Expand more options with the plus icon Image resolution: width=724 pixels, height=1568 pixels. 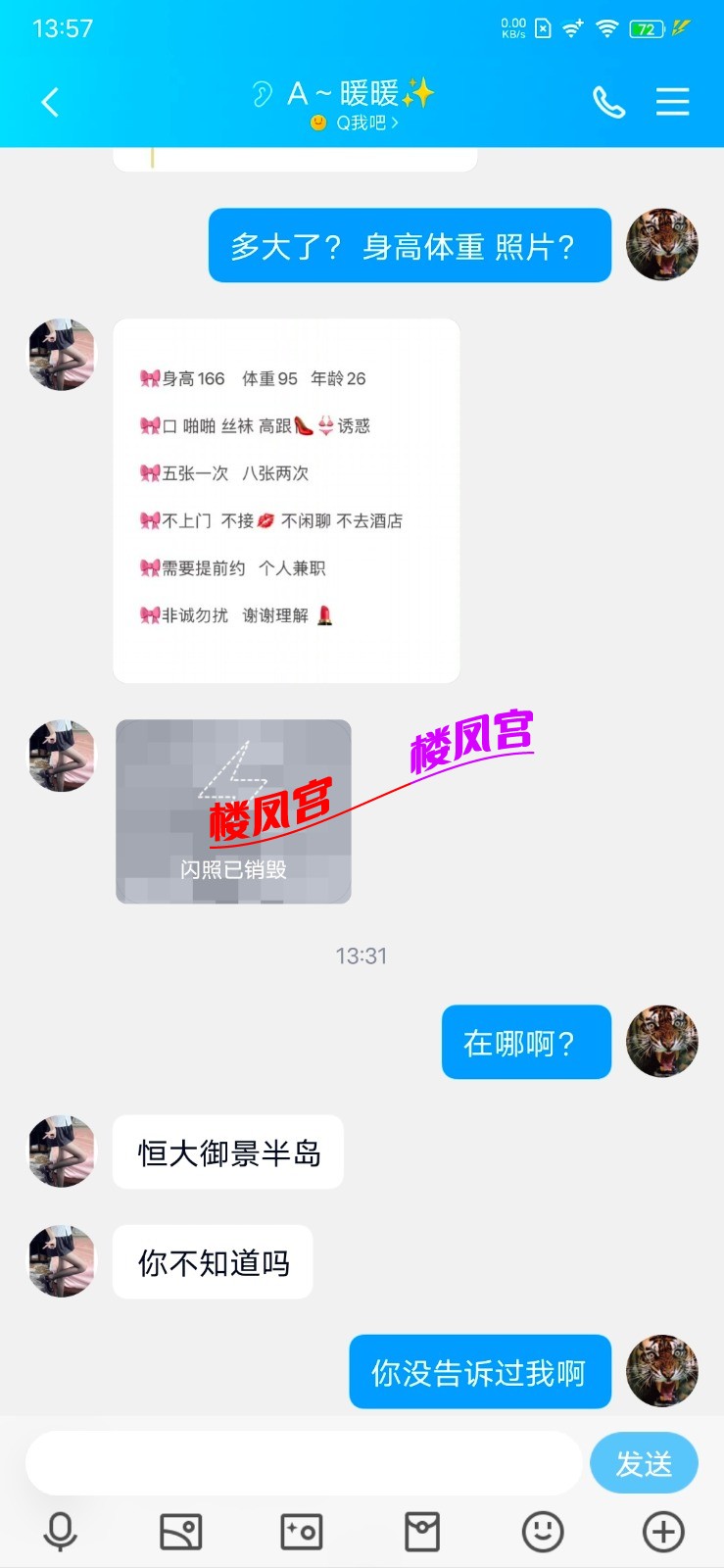coord(663,1531)
